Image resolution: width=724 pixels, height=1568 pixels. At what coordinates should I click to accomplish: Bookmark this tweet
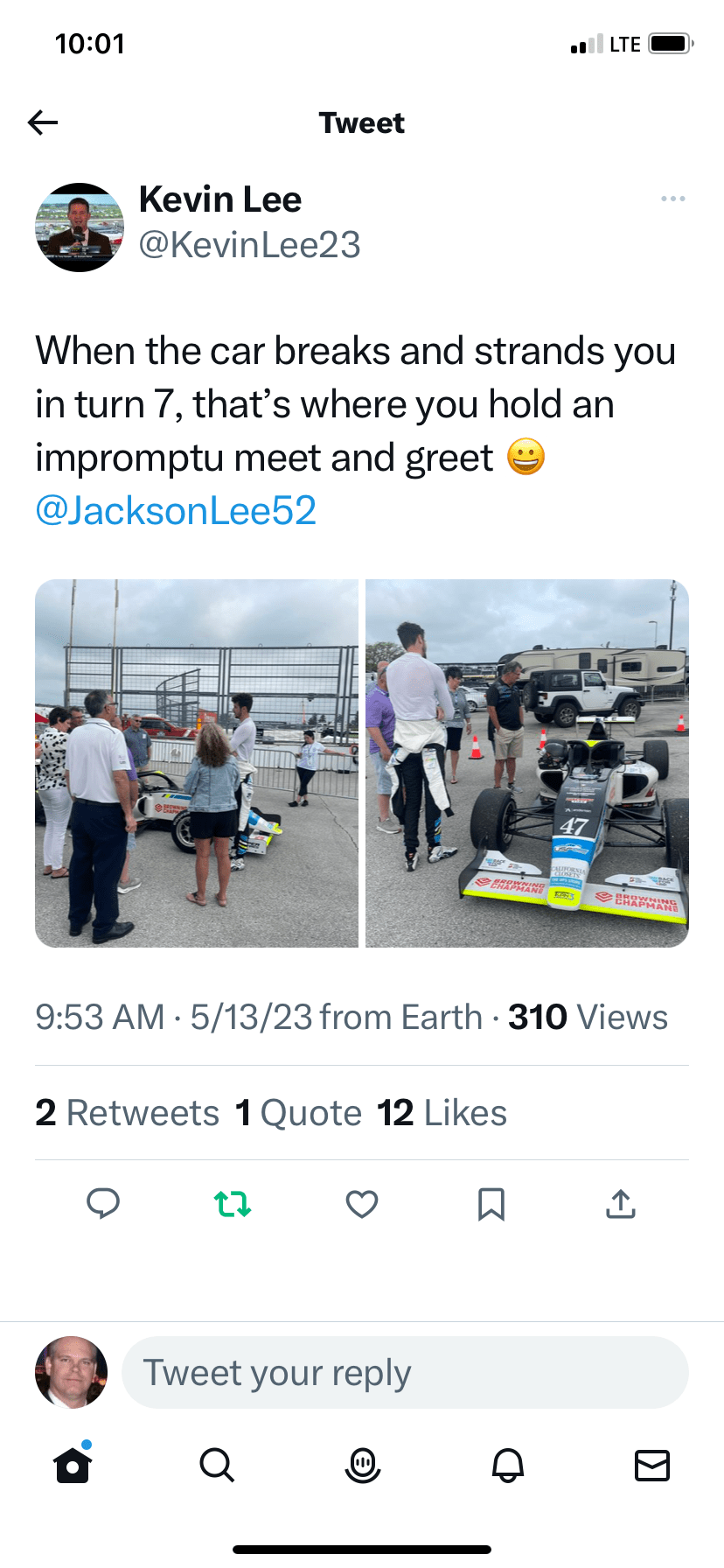[491, 1204]
